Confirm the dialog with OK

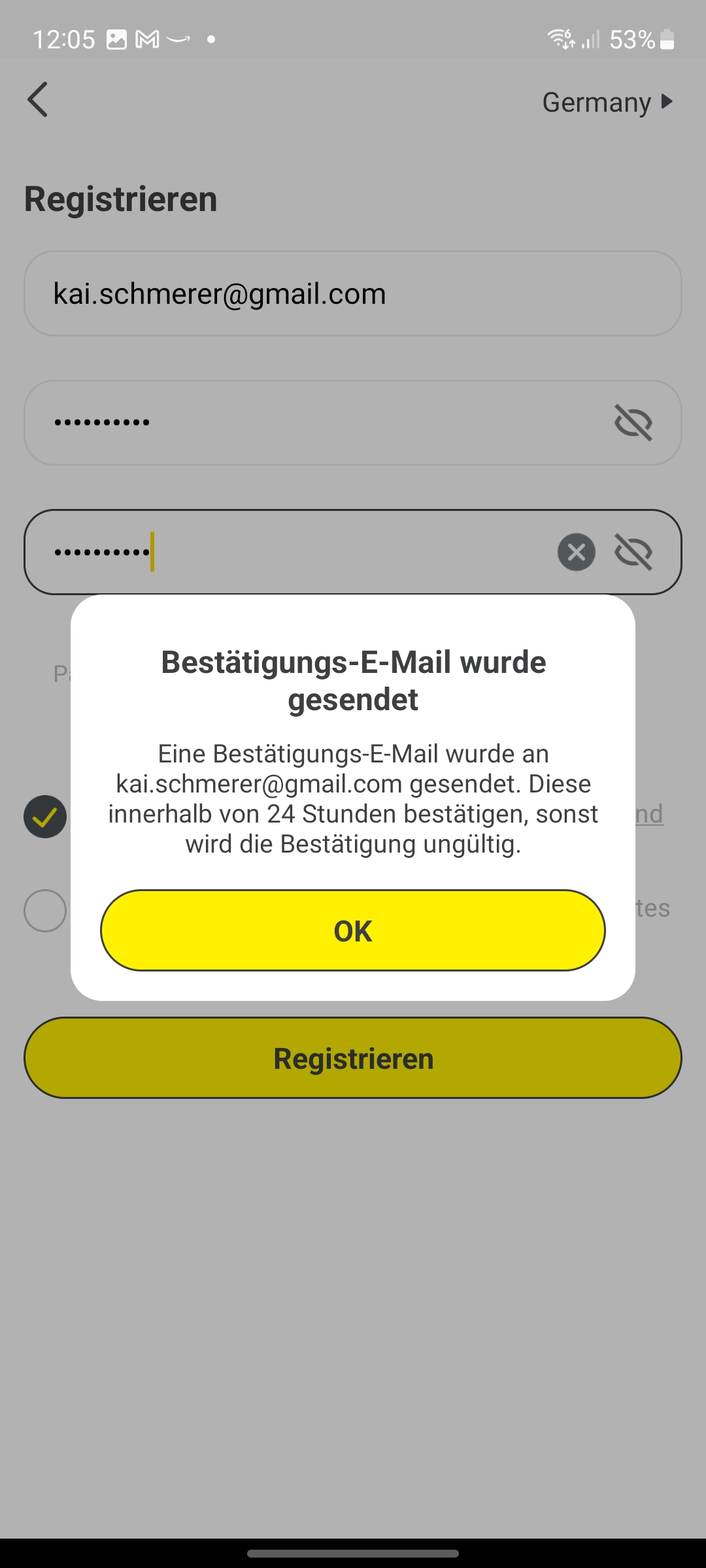353,930
